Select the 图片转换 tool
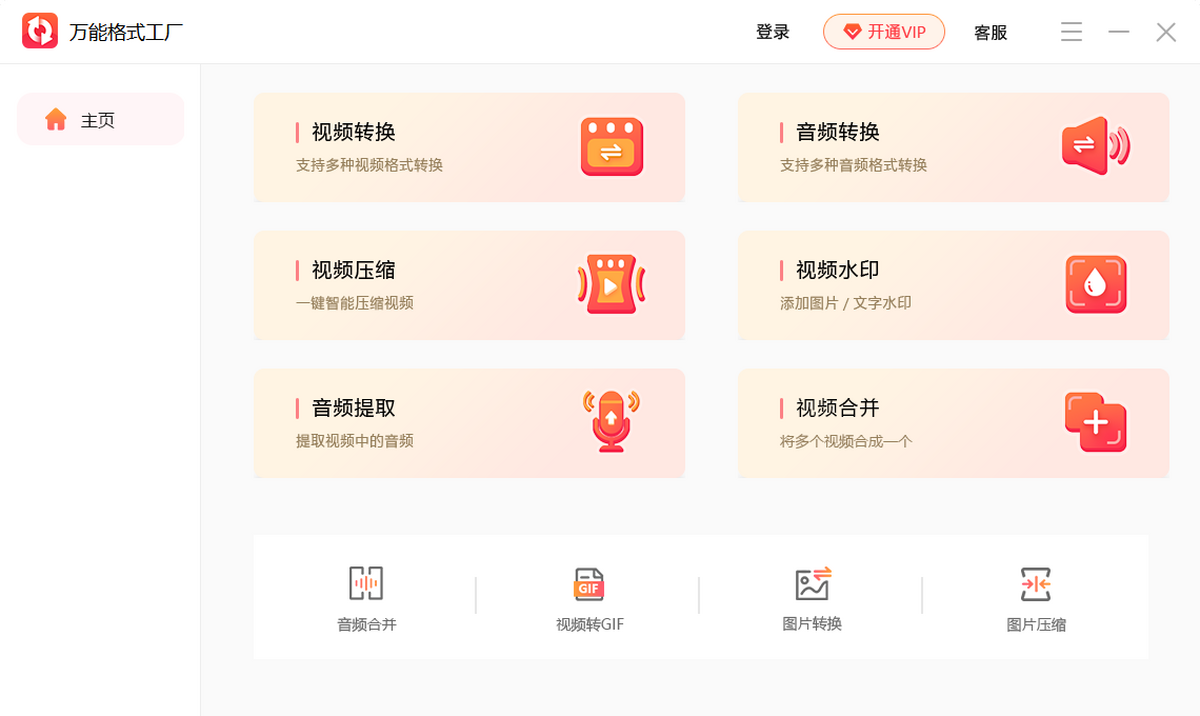1200x716 pixels. point(812,597)
